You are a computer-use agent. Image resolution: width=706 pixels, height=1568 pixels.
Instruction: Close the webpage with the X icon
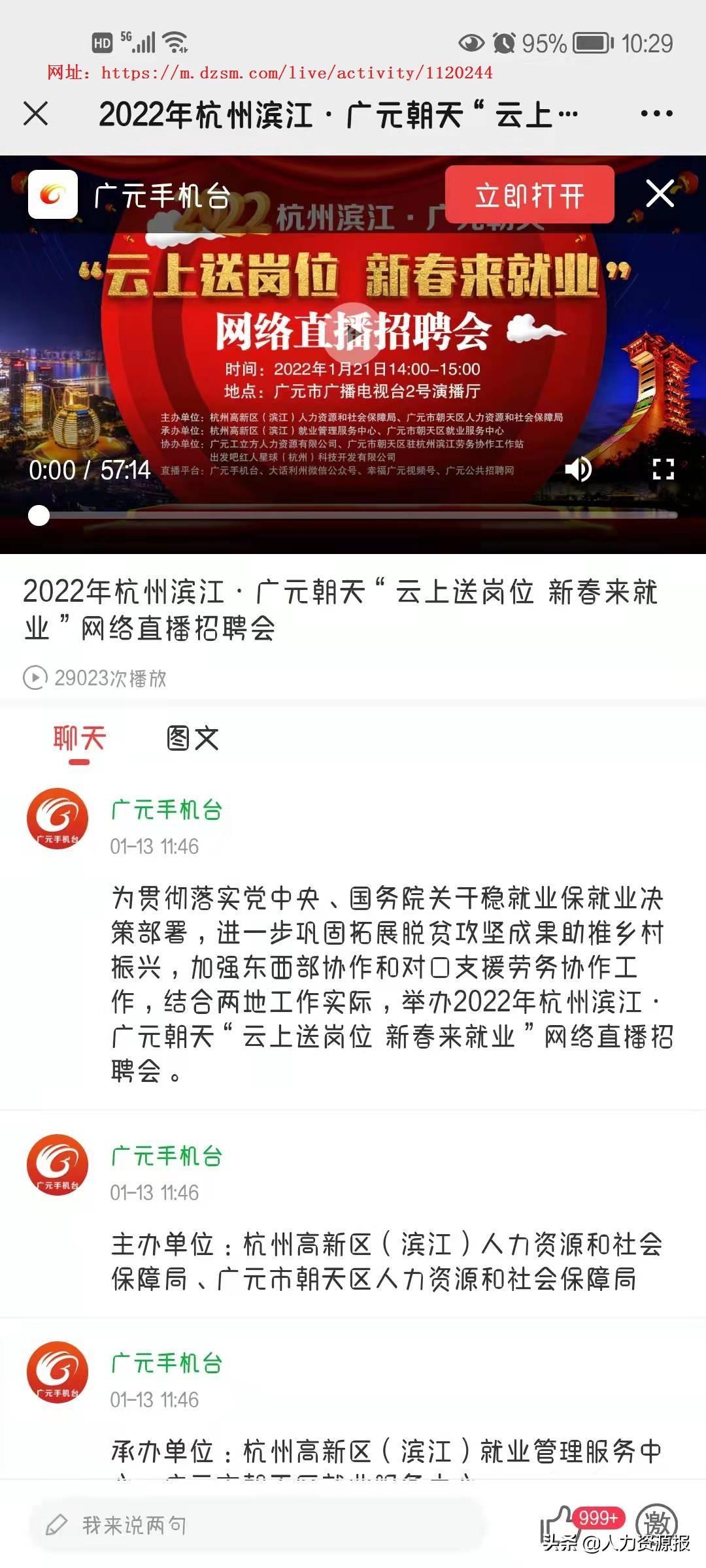(36, 114)
